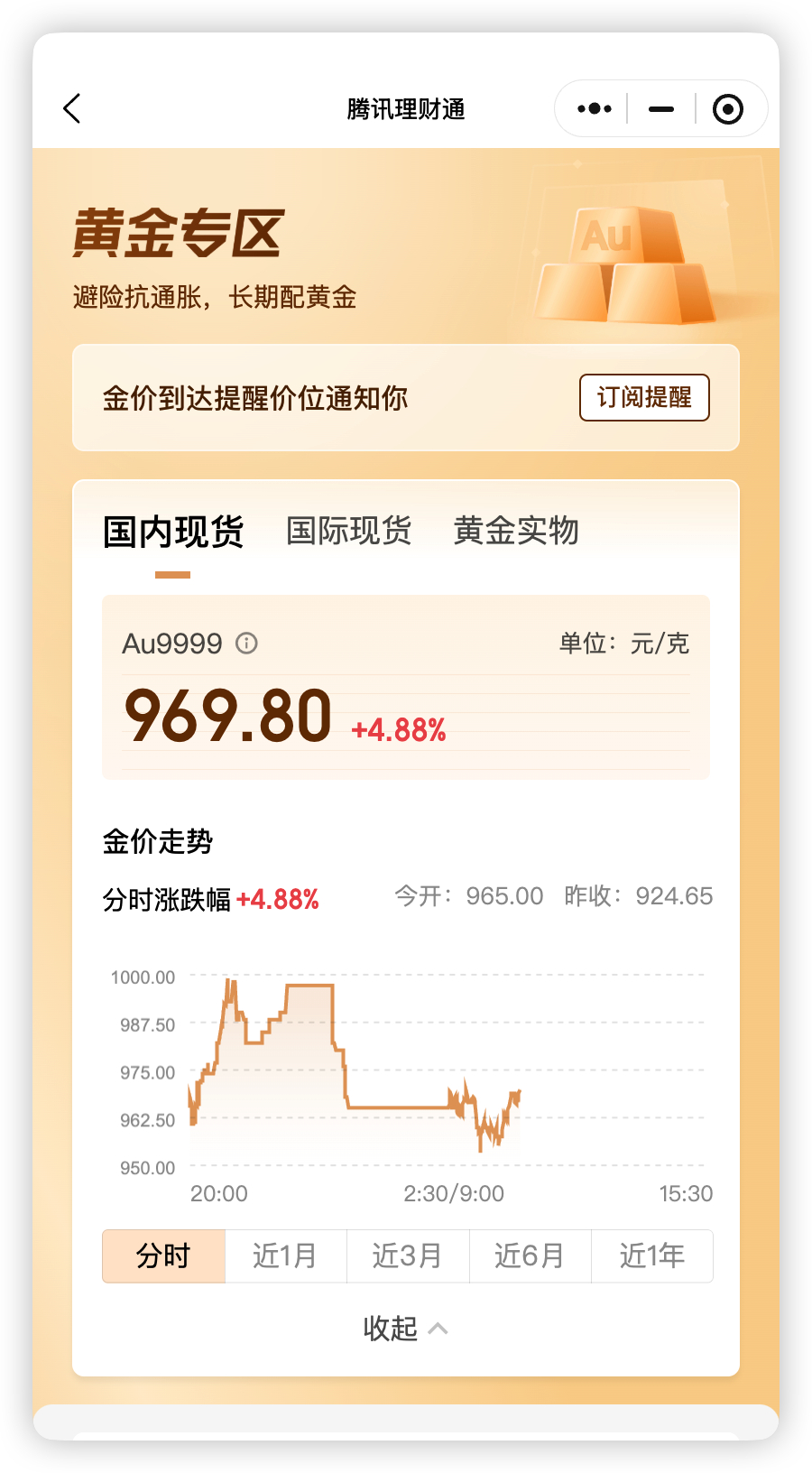The width and height of the screenshot is (812, 1473).
Task: Switch chart to 近1月 range
Action: 286,1255
